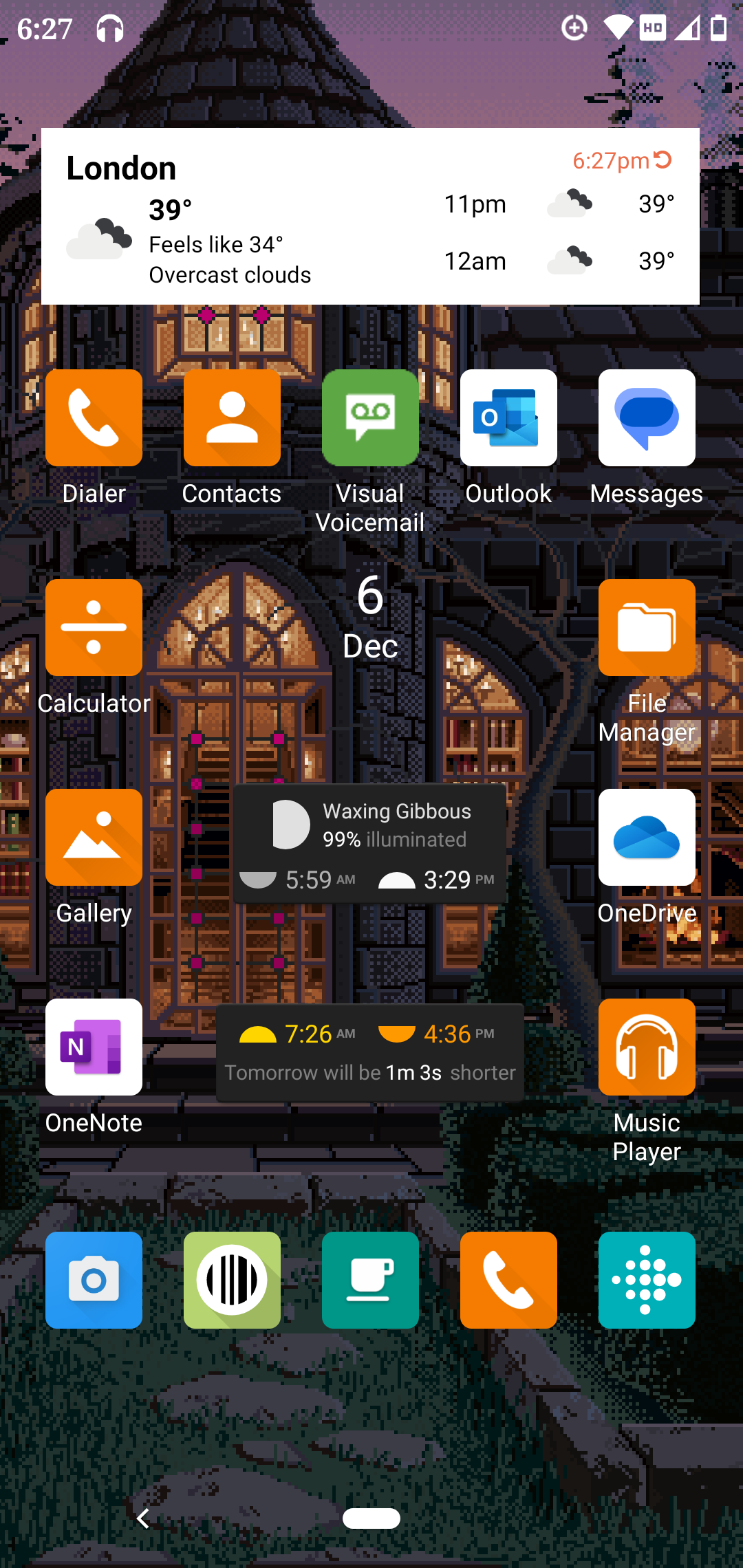This screenshot has width=743, height=1568.
Task: Open Microsoft Outlook
Action: 508,417
